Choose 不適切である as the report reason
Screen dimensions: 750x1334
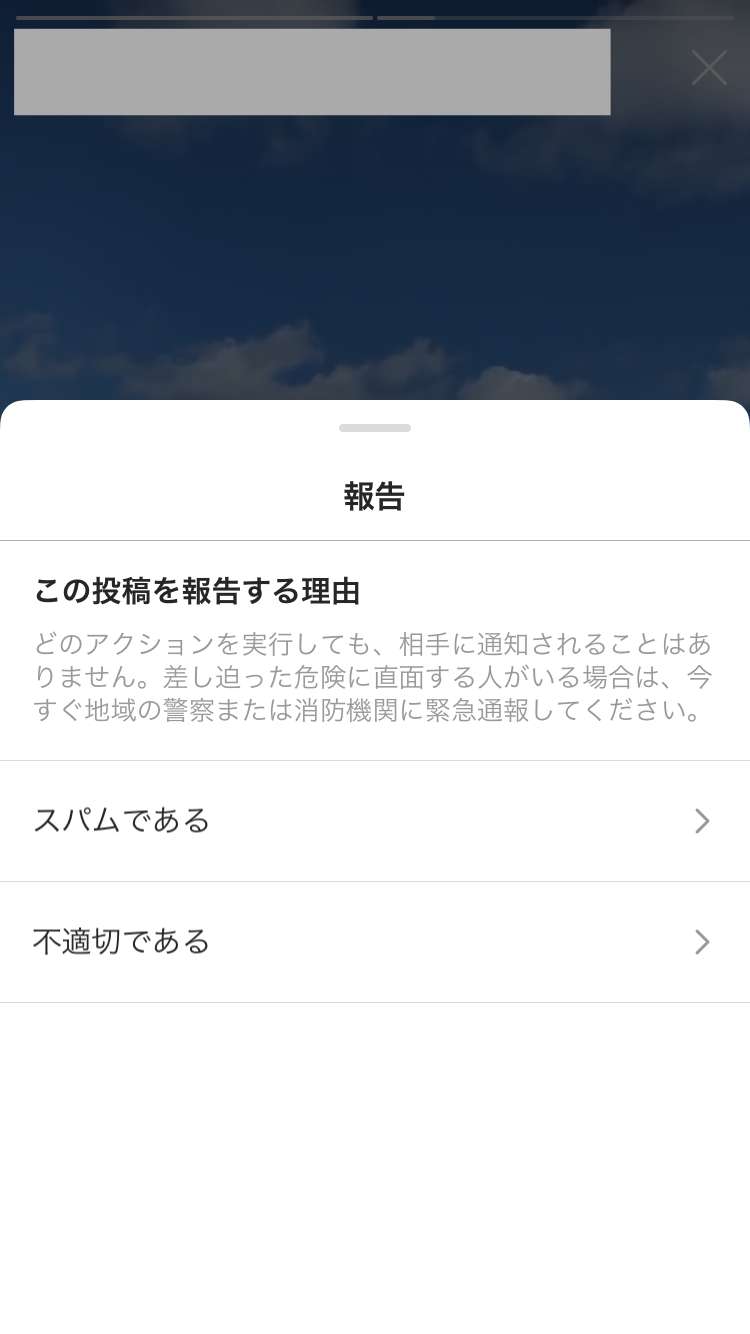[374, 942]
